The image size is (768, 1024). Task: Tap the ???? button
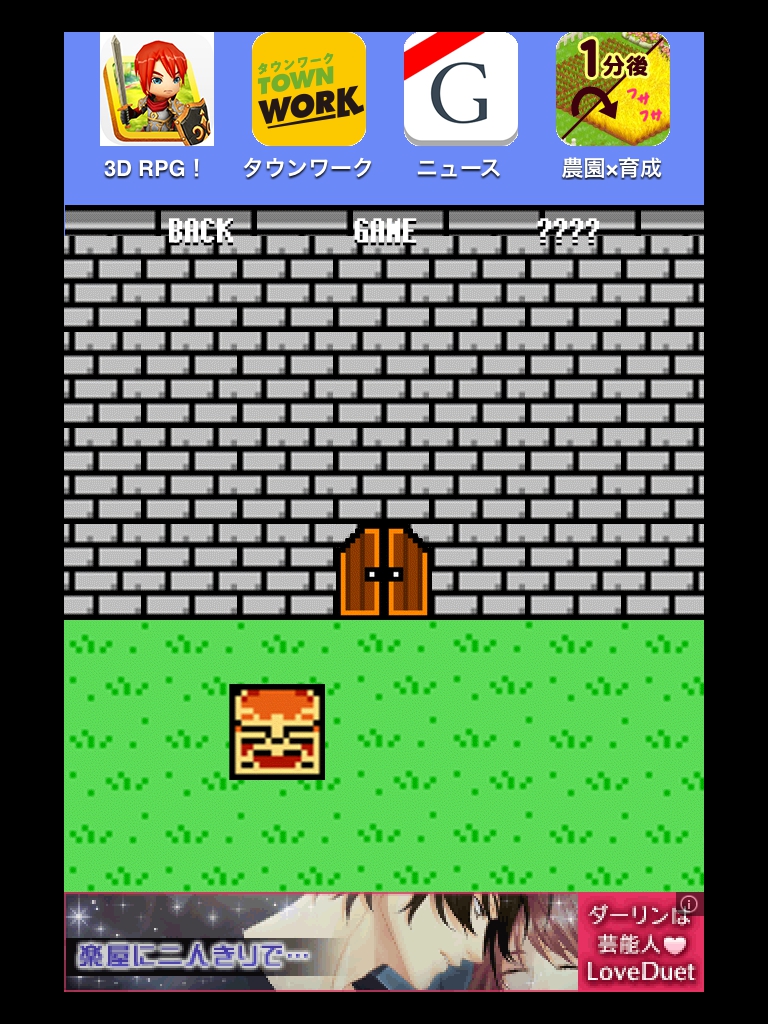567,232
